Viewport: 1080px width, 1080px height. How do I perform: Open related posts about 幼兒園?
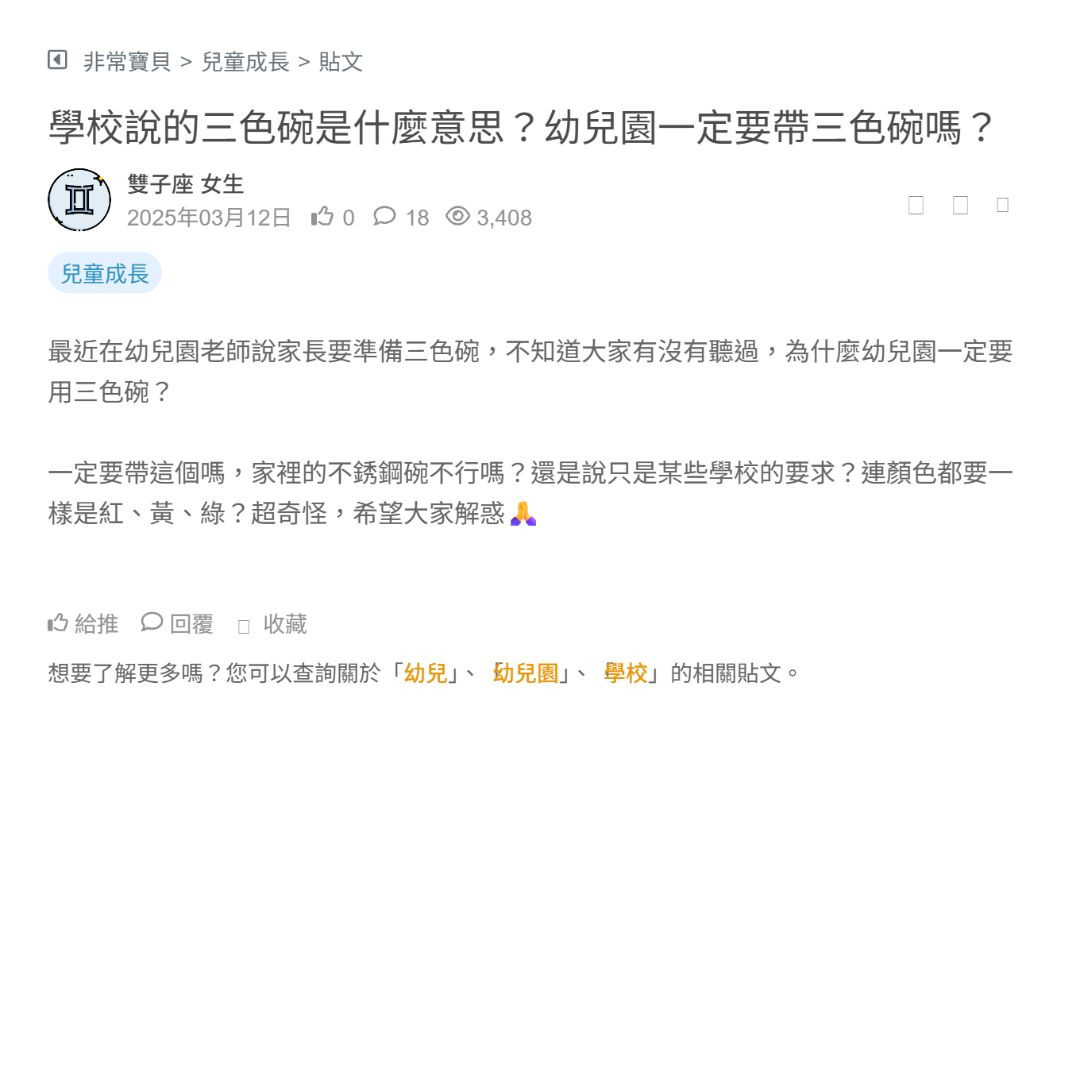pos(526,673)
